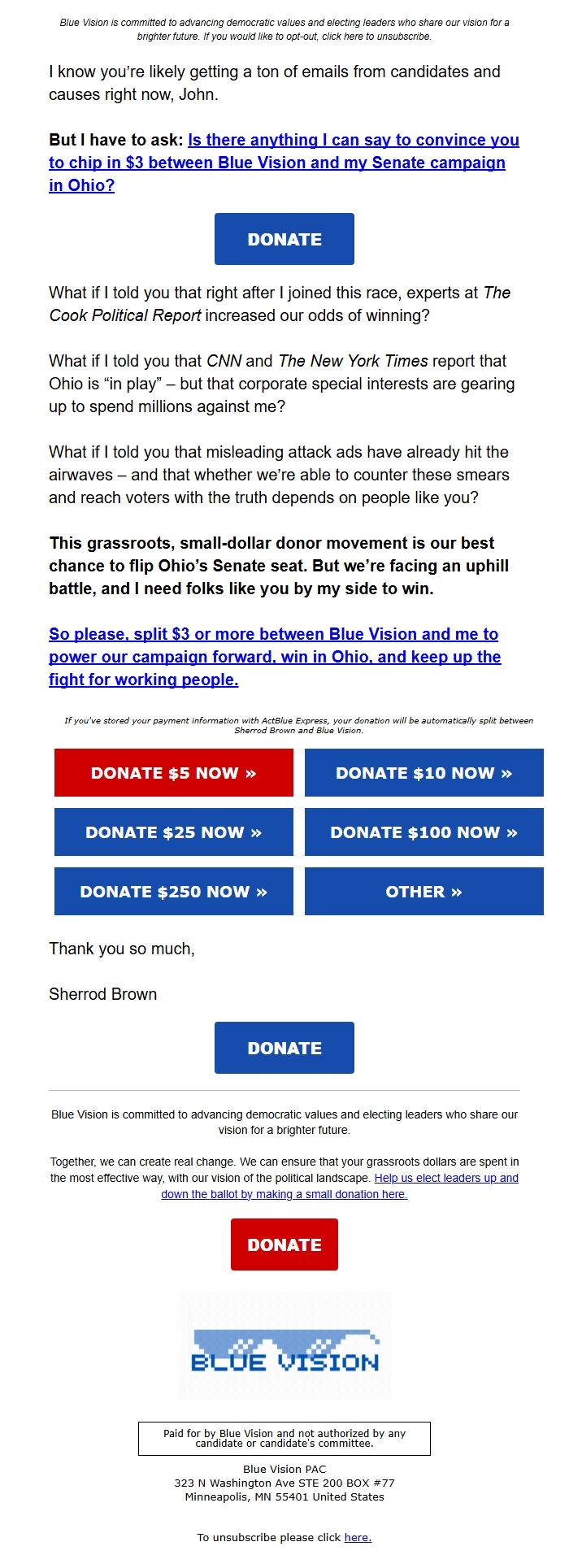This screenshot has width=569, height=1568.
Task: Tap DONATE $100 NOW
Action: (x=423, y=832)
